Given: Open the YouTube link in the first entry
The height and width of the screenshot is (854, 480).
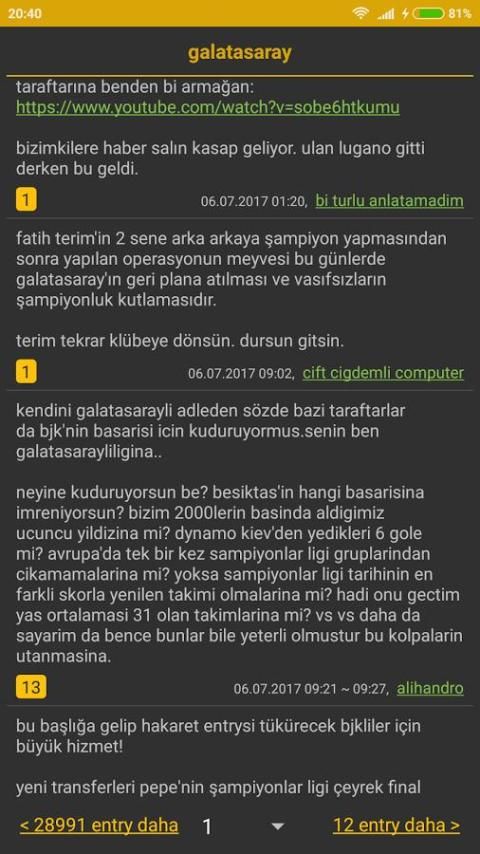Looking at the screenshot, I should [x=208, y=107].
